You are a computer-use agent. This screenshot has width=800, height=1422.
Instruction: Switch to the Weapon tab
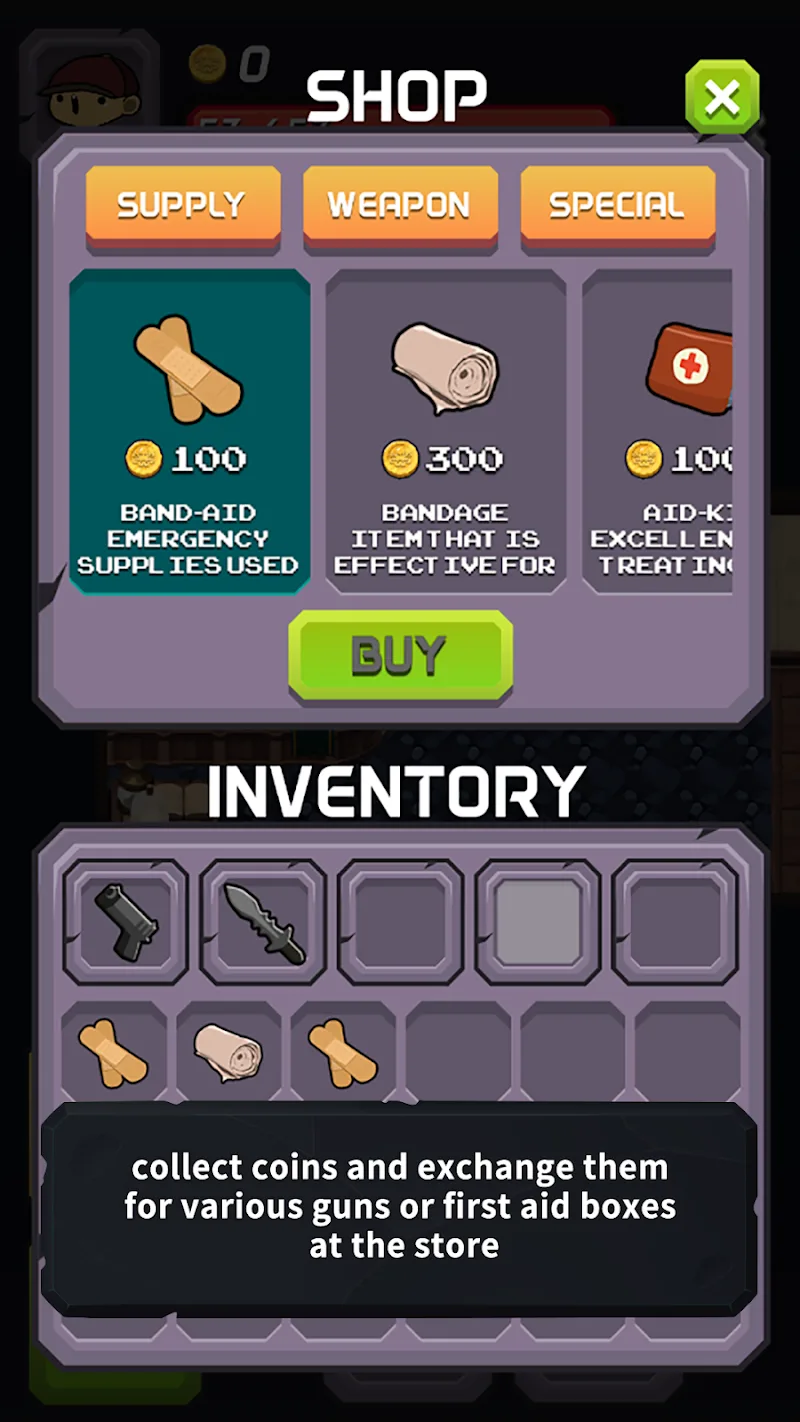click(x=399, y=205)
